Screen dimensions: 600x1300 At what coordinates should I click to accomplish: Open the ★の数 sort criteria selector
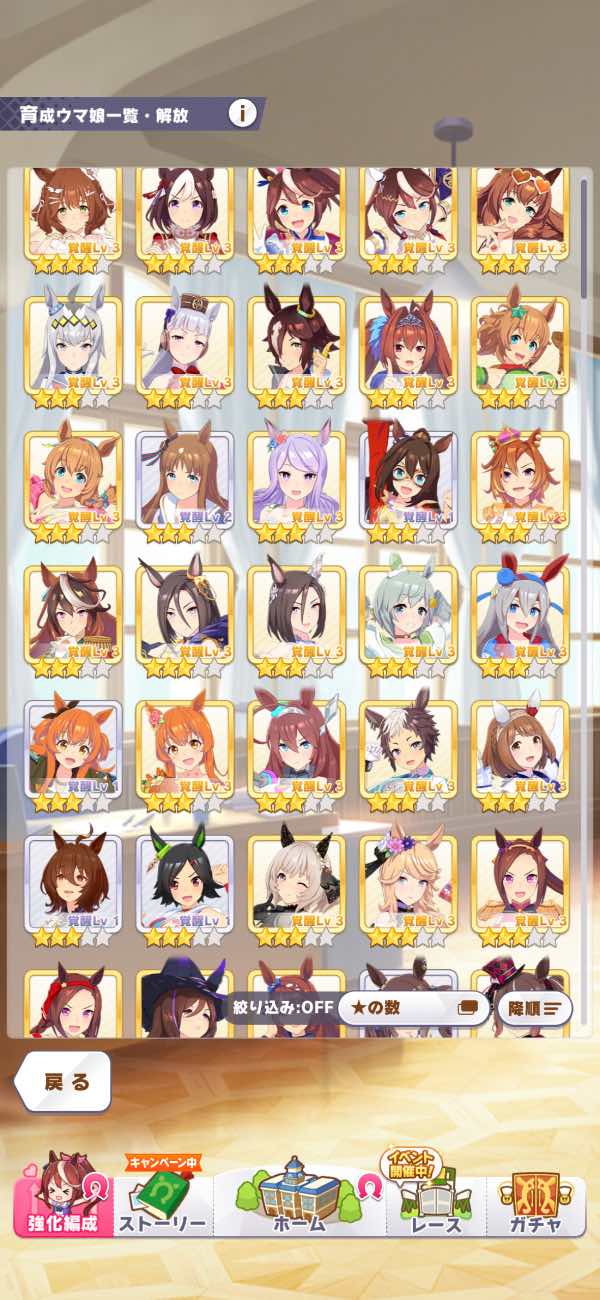413,1007
